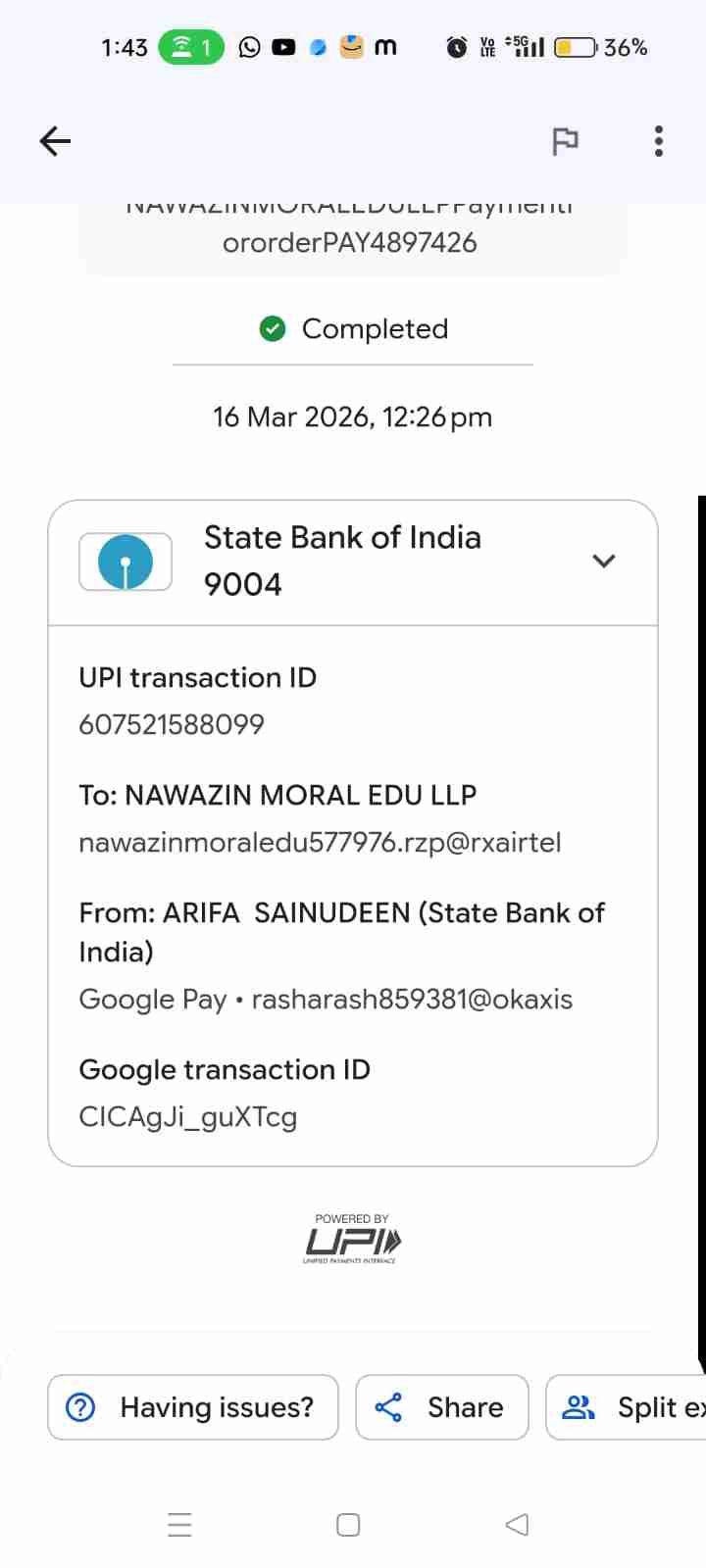
Task: Share this transaction receipt
Action: [x=441, y=1407]
